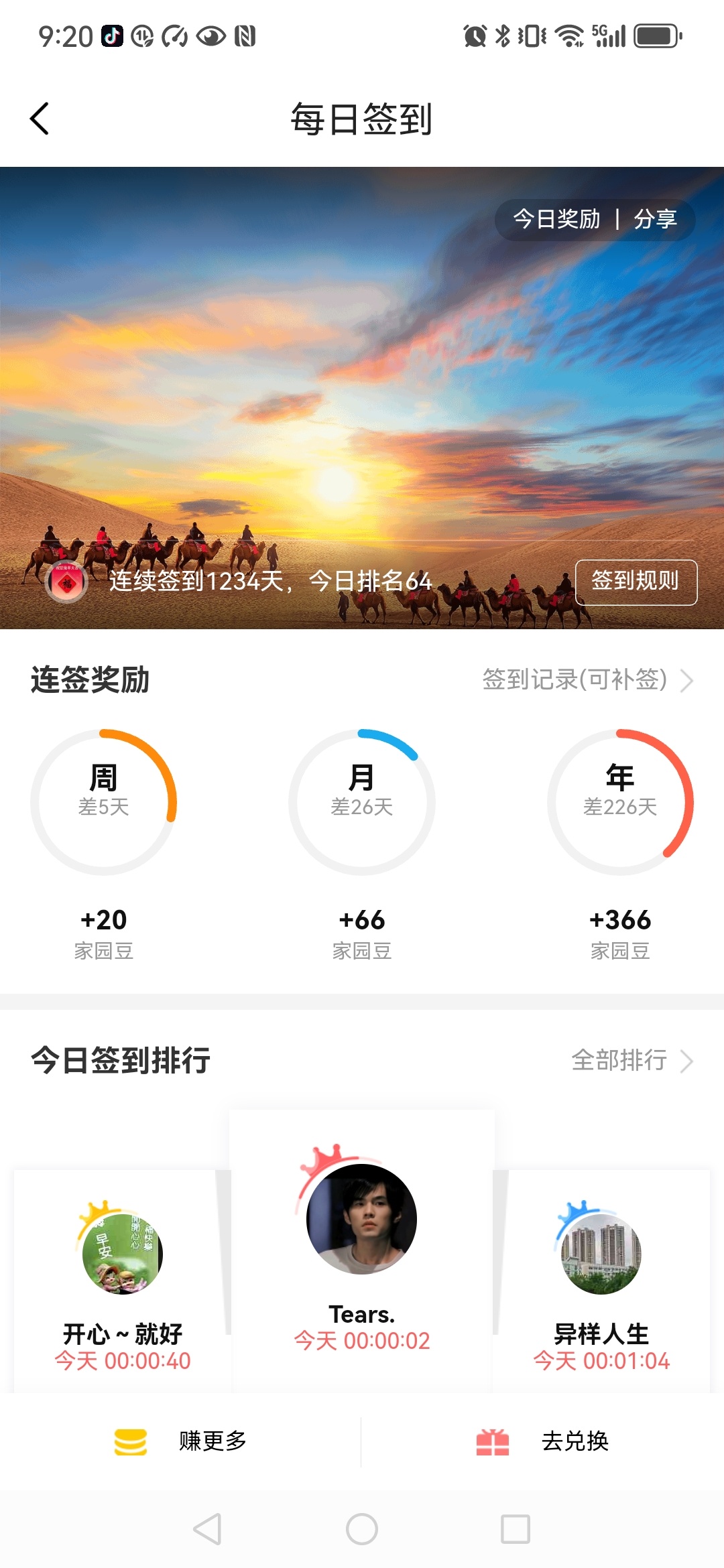
Task: Tap 分享 to share the check-in
Action: 655,219
